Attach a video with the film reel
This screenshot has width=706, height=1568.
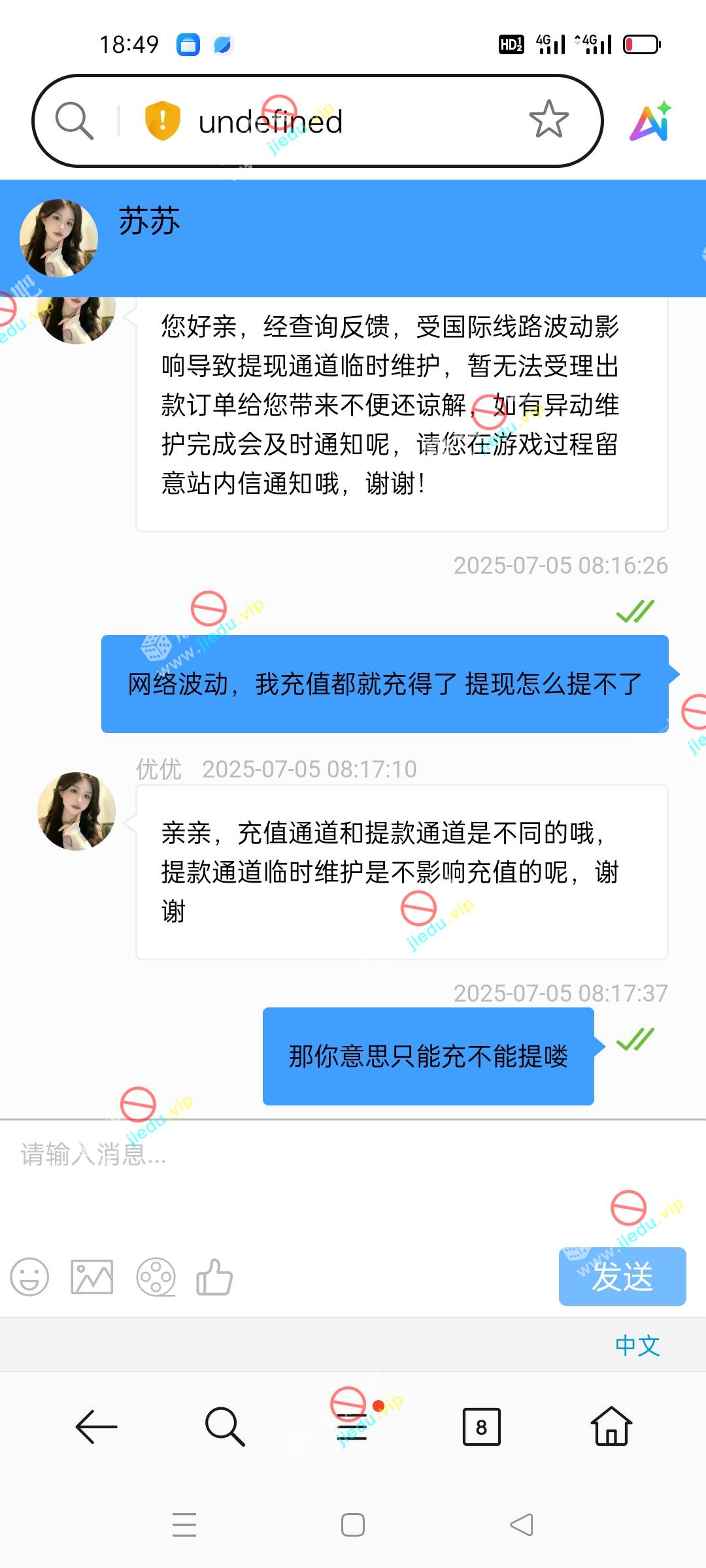(156, 1277)
